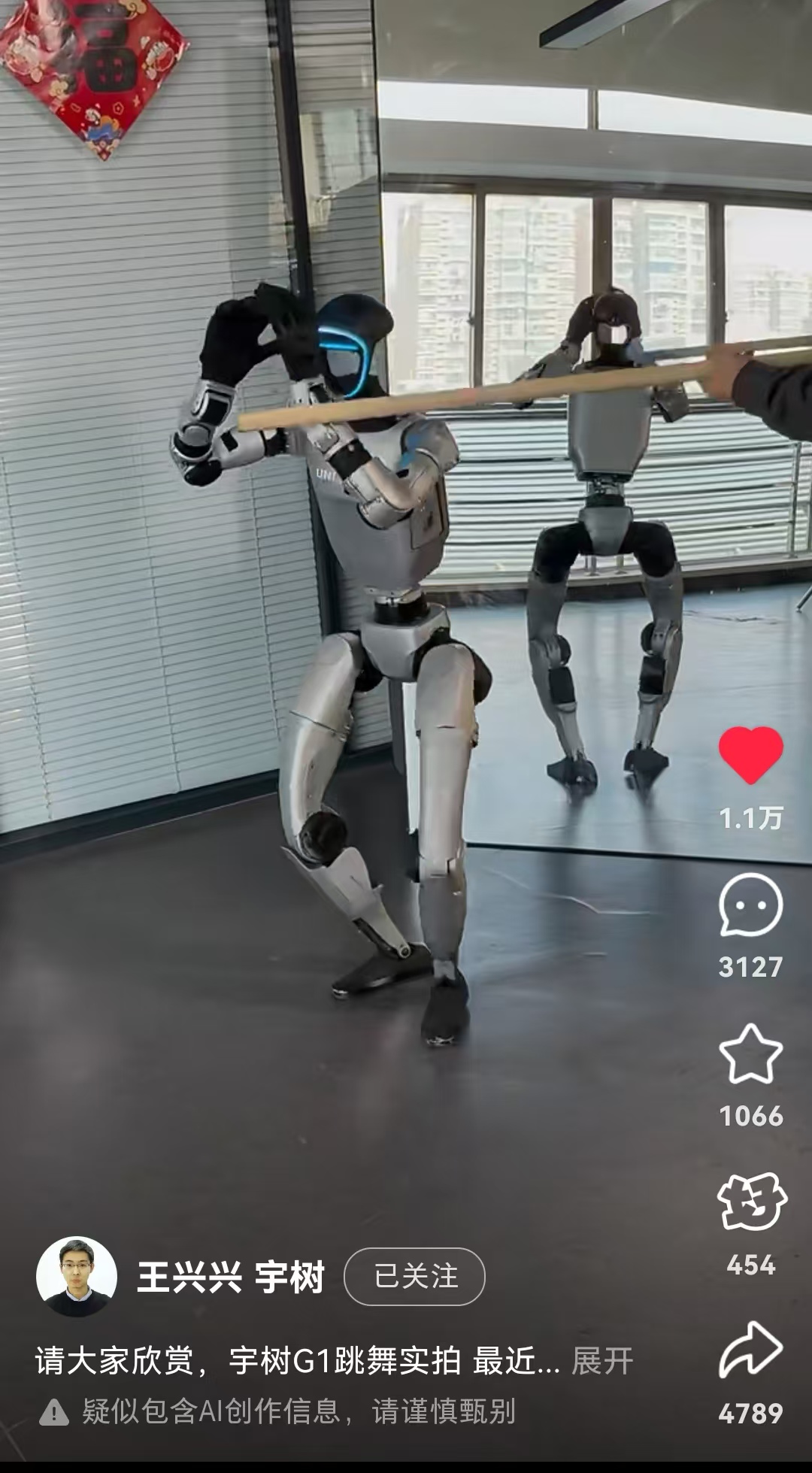Open the 王兴兴 宇树 username link
The image size is (812, 1473).
click(x=230, y=1277)
